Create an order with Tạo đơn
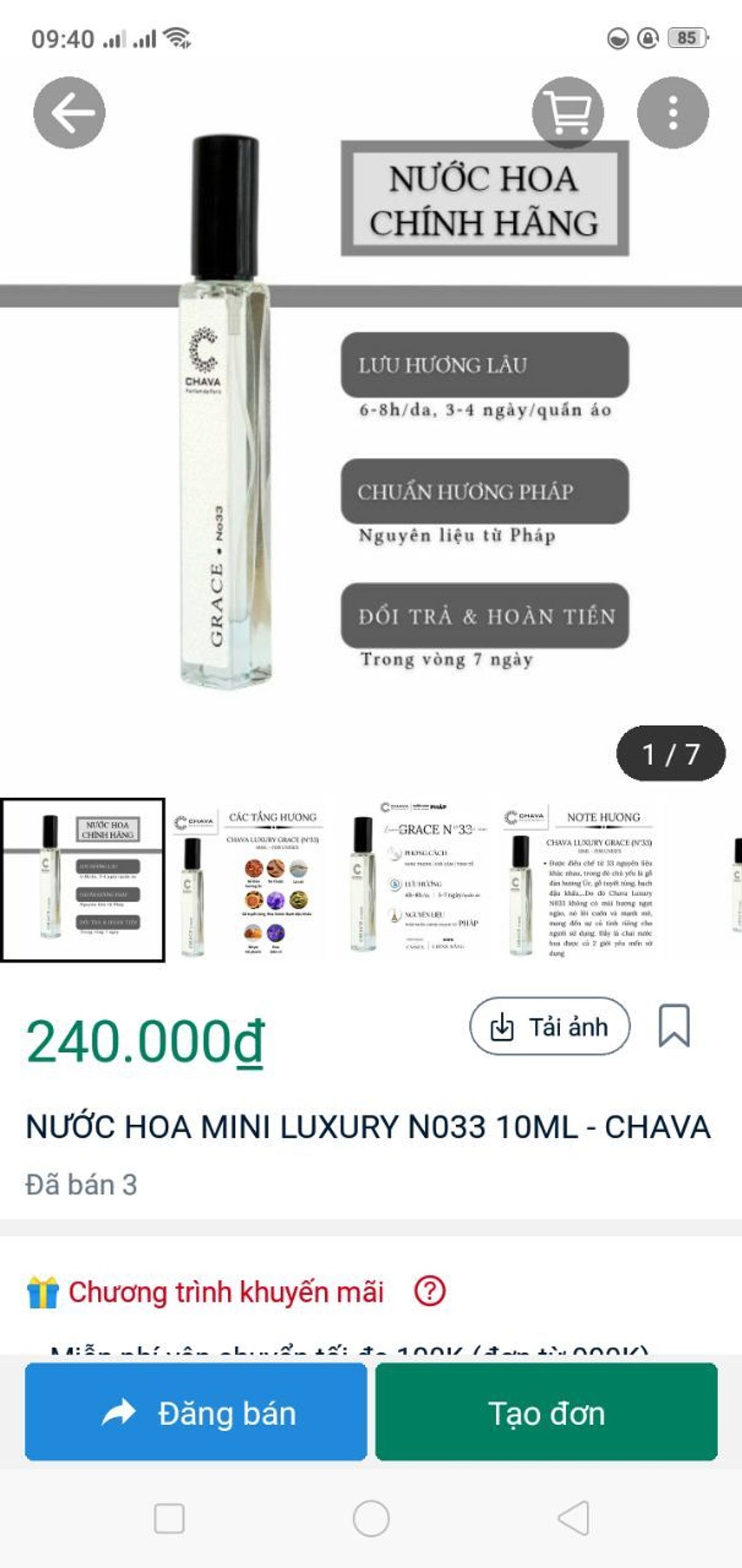 546,1413
